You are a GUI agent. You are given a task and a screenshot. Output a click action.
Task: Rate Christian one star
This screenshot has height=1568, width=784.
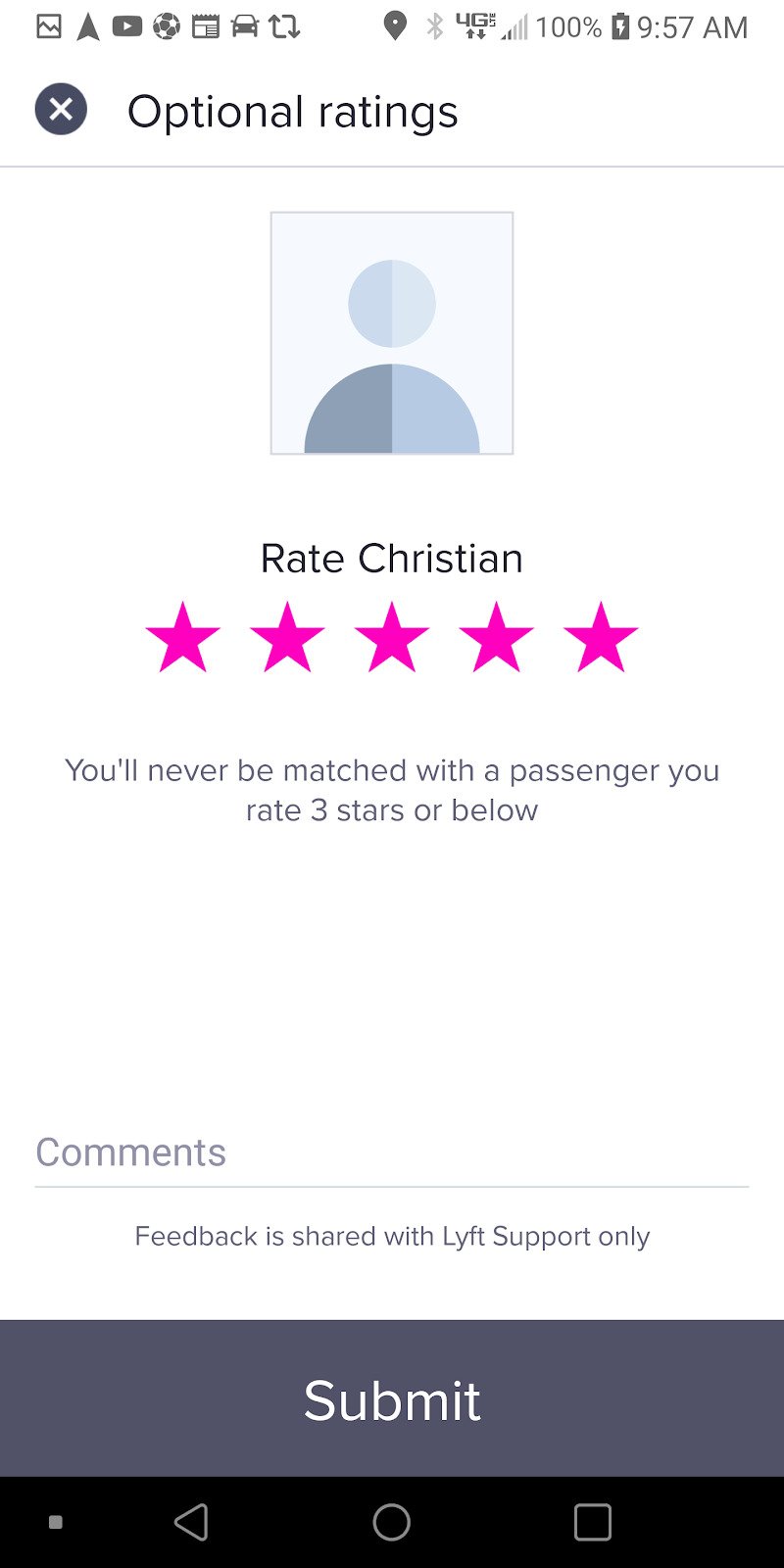(183, 638)
